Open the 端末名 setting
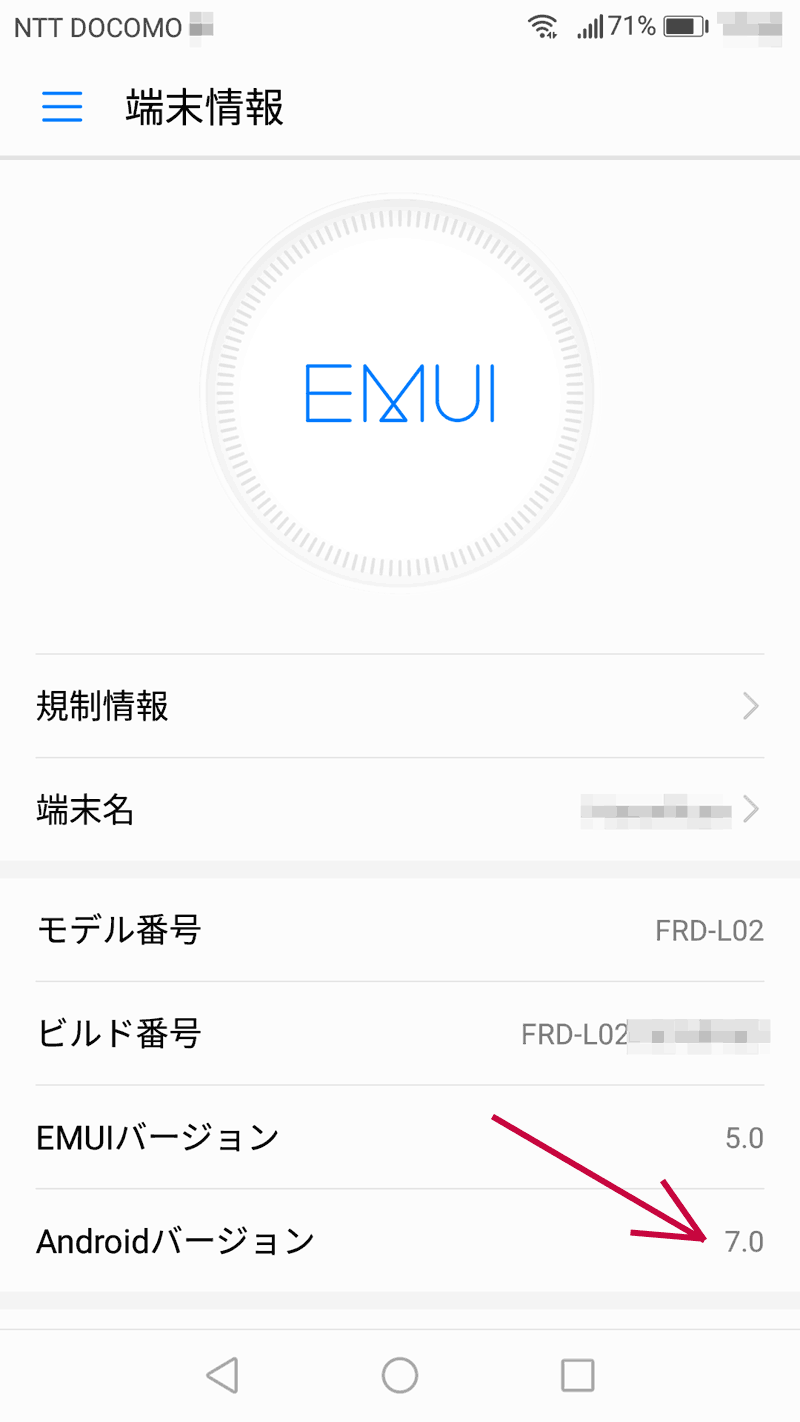This screenshot has width=800, height=1422. (400, 810)
